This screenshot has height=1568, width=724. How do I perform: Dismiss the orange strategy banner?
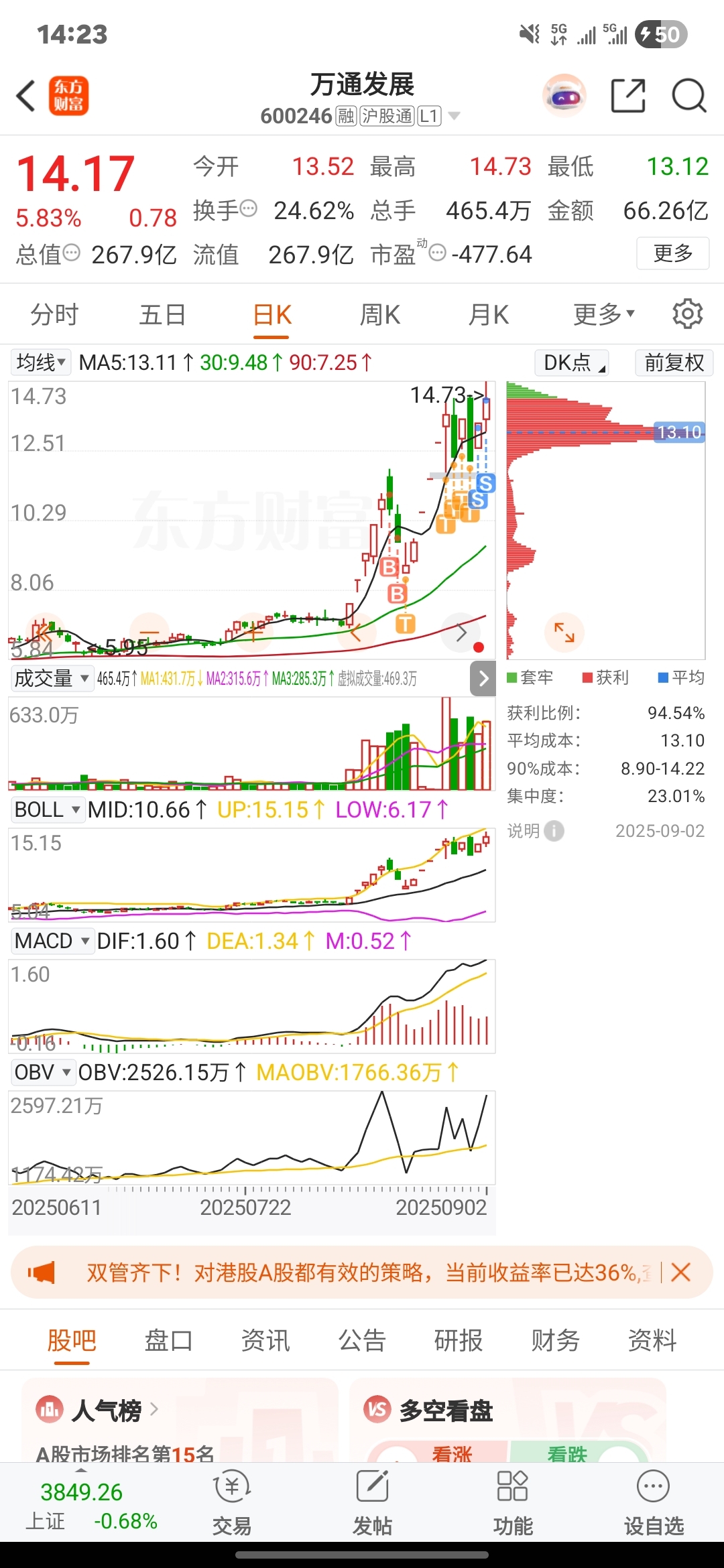click(x=680, y=1272)
